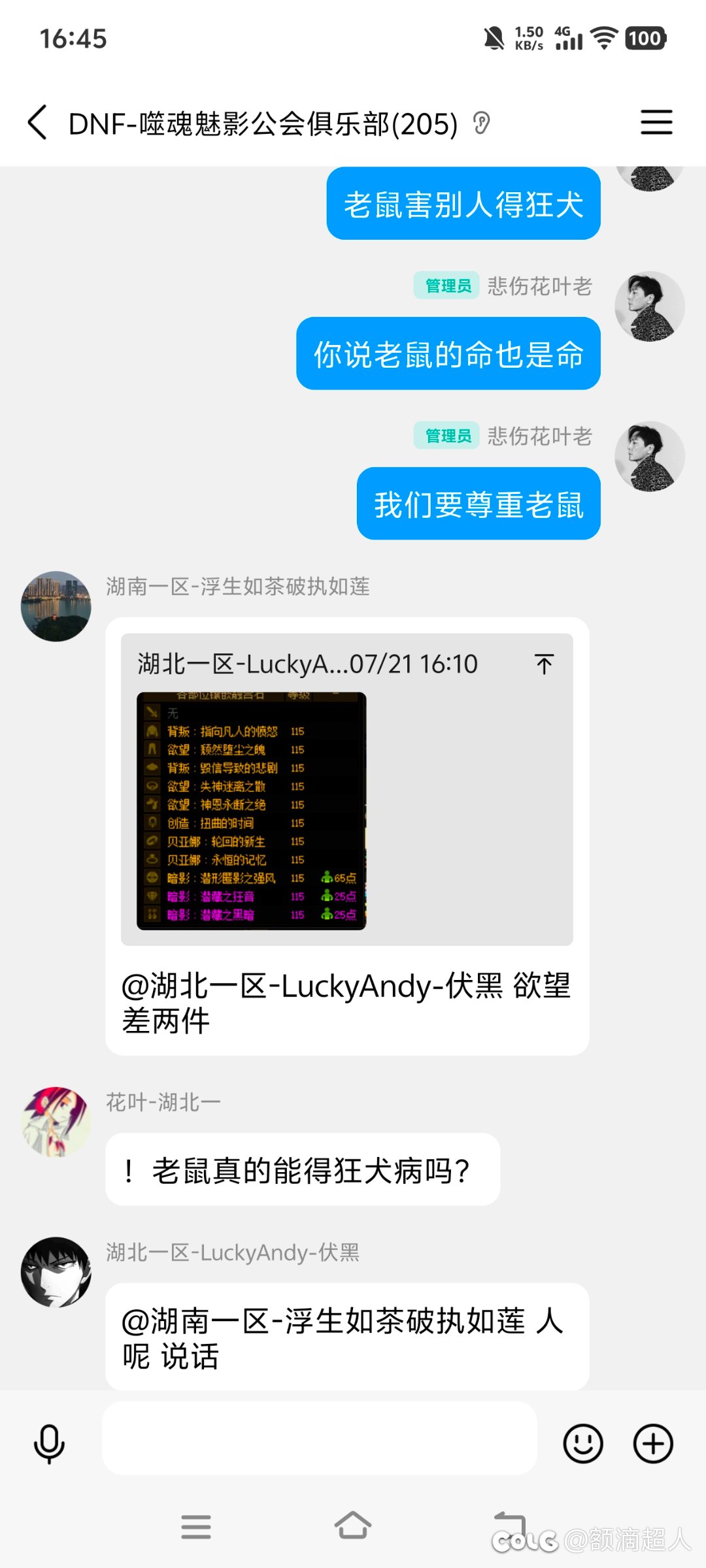This screenshot has width=706, height=1568.
Task: Tap system home button
Action: point(353,1526)
